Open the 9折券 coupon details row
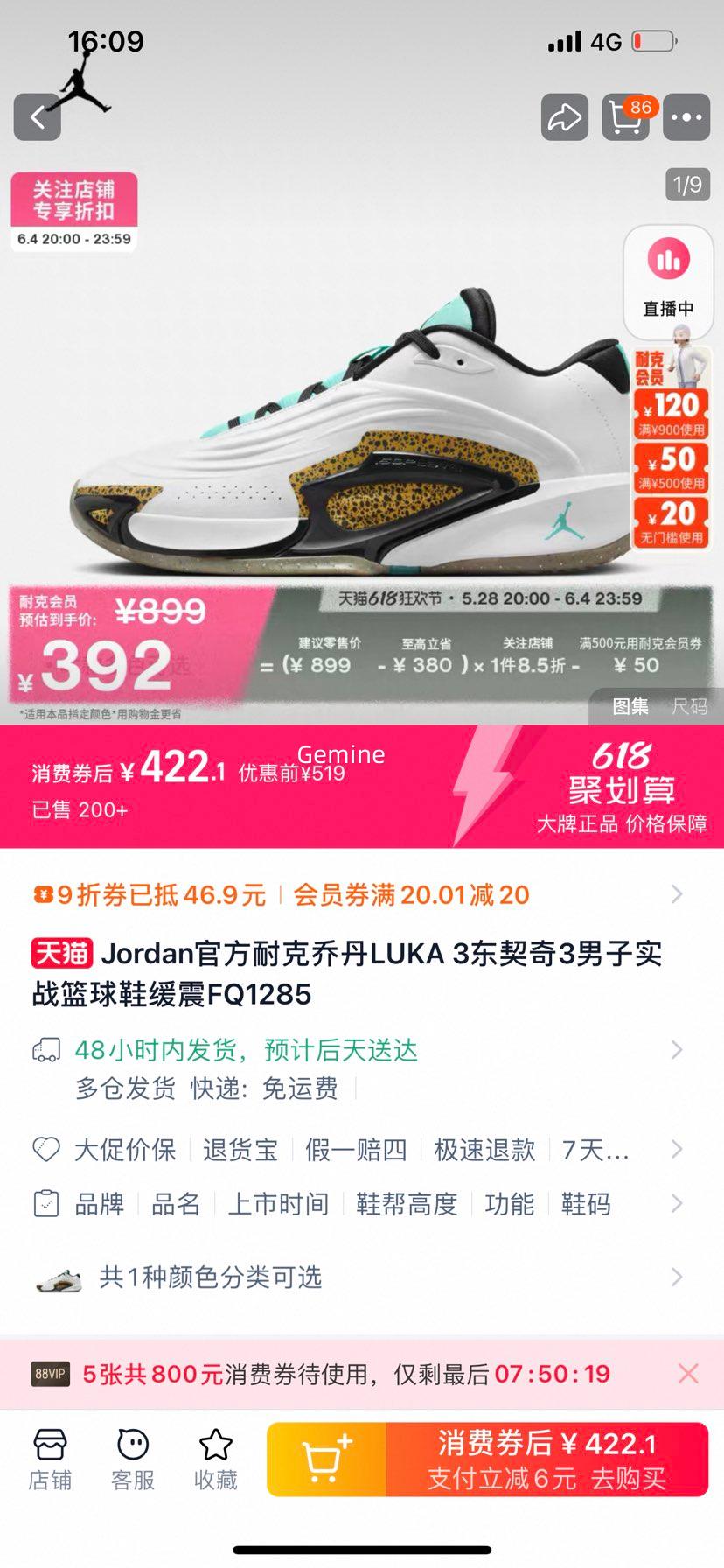Viewport: 724px width, 1568px height. 359,894
